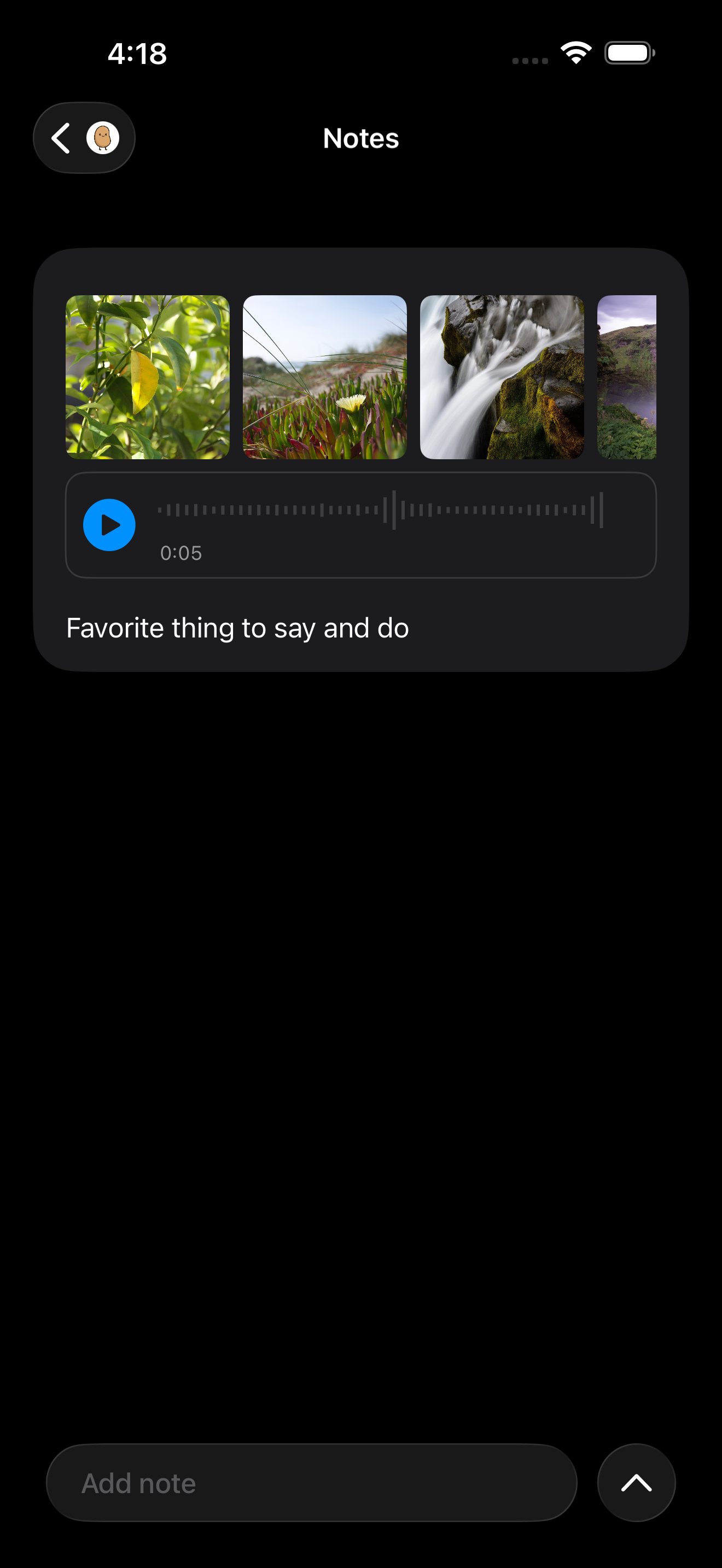Focus the Add note text field

tap(311, 1483)
